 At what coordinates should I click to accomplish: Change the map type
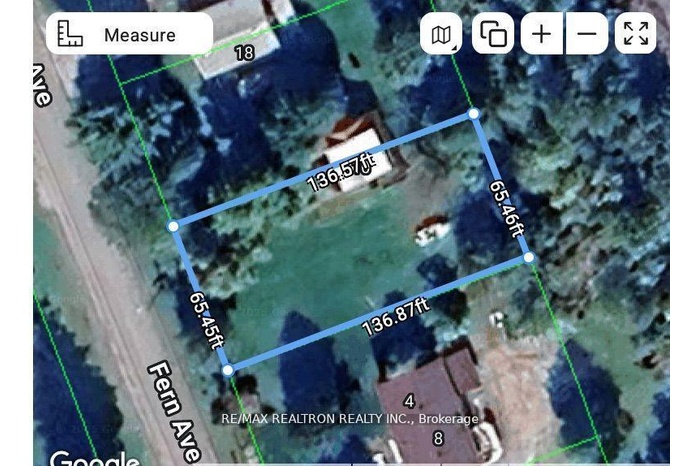[x=441, y=35]
